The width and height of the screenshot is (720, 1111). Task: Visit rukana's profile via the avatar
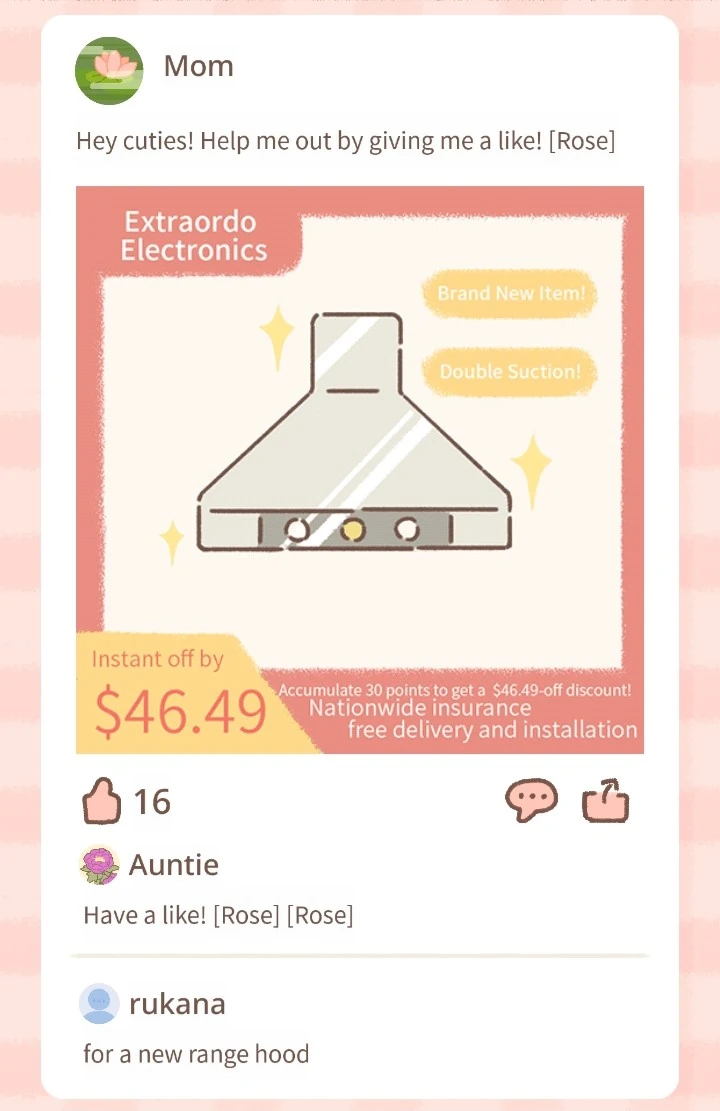click(99, 1004)
